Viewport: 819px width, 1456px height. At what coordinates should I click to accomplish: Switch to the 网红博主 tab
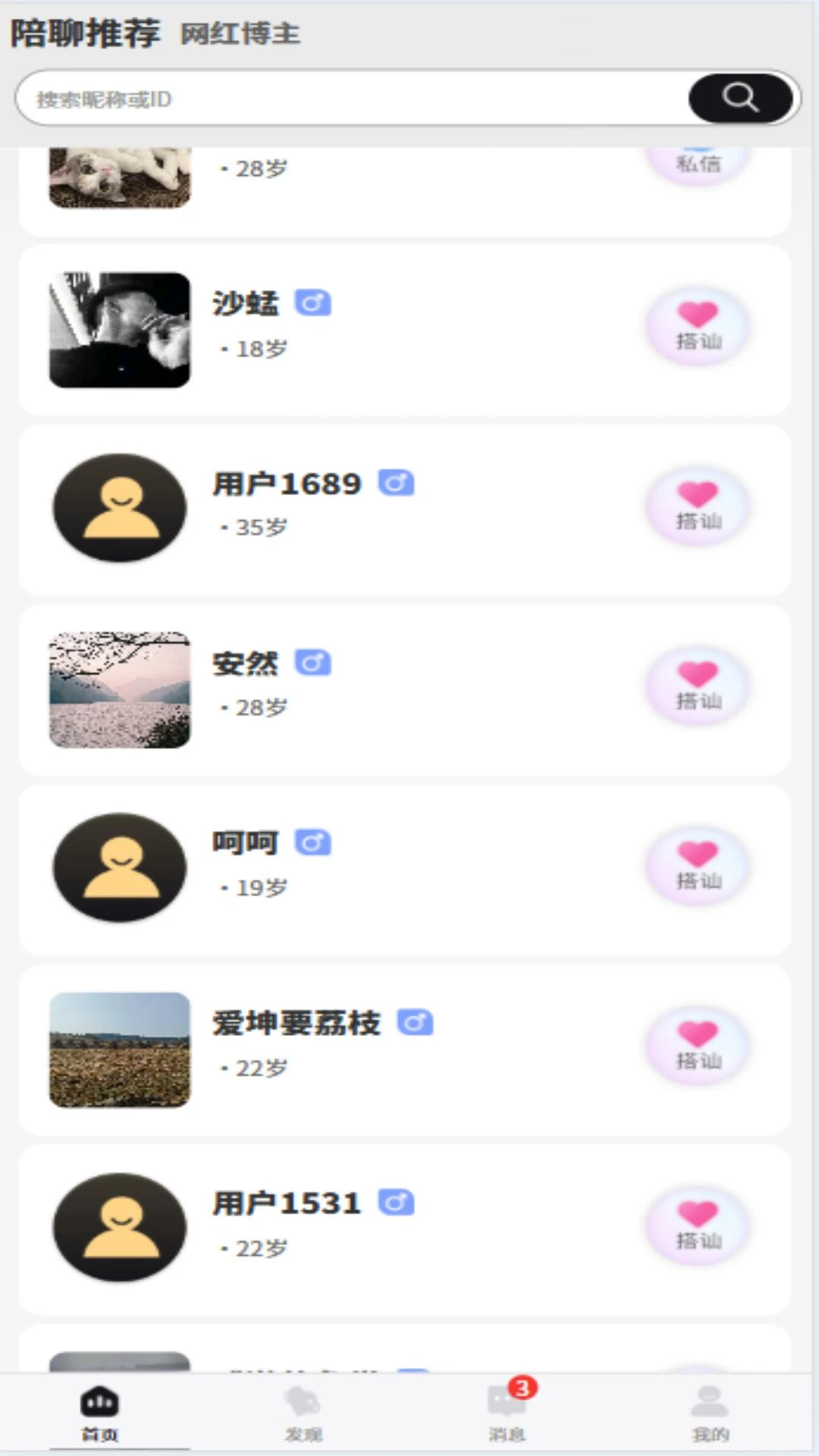click(x=240, y=34)
